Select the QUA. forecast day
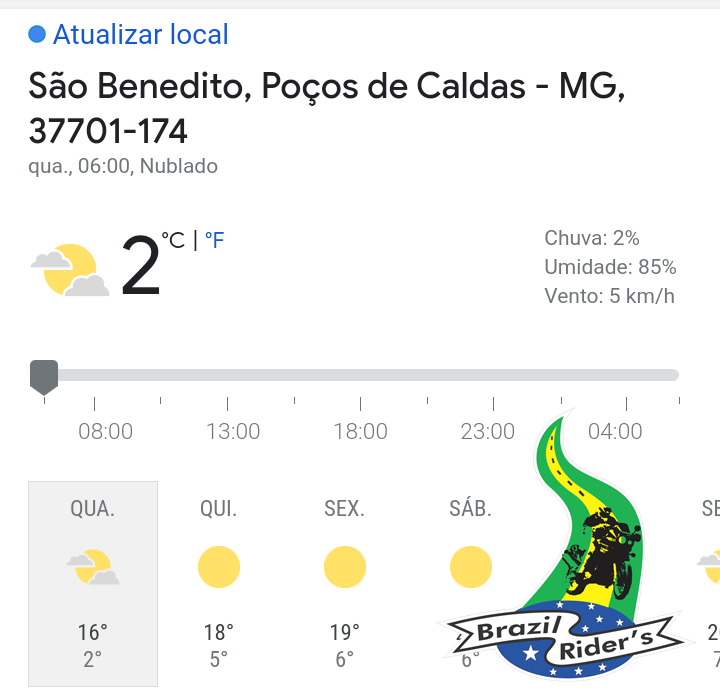720x697 pixels. (93, 583)
